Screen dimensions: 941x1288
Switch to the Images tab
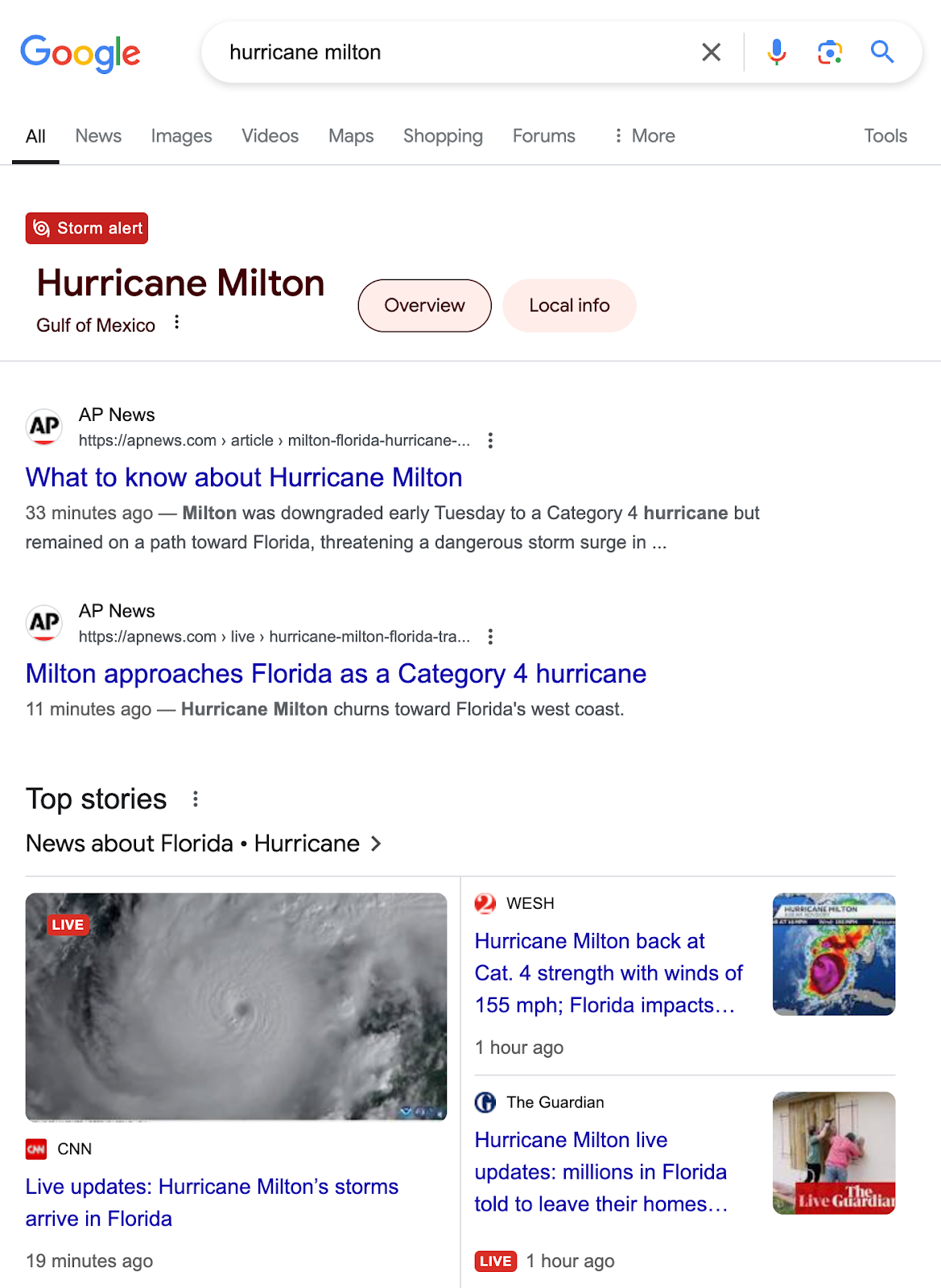pyautogui.click(x=180, y=135)
